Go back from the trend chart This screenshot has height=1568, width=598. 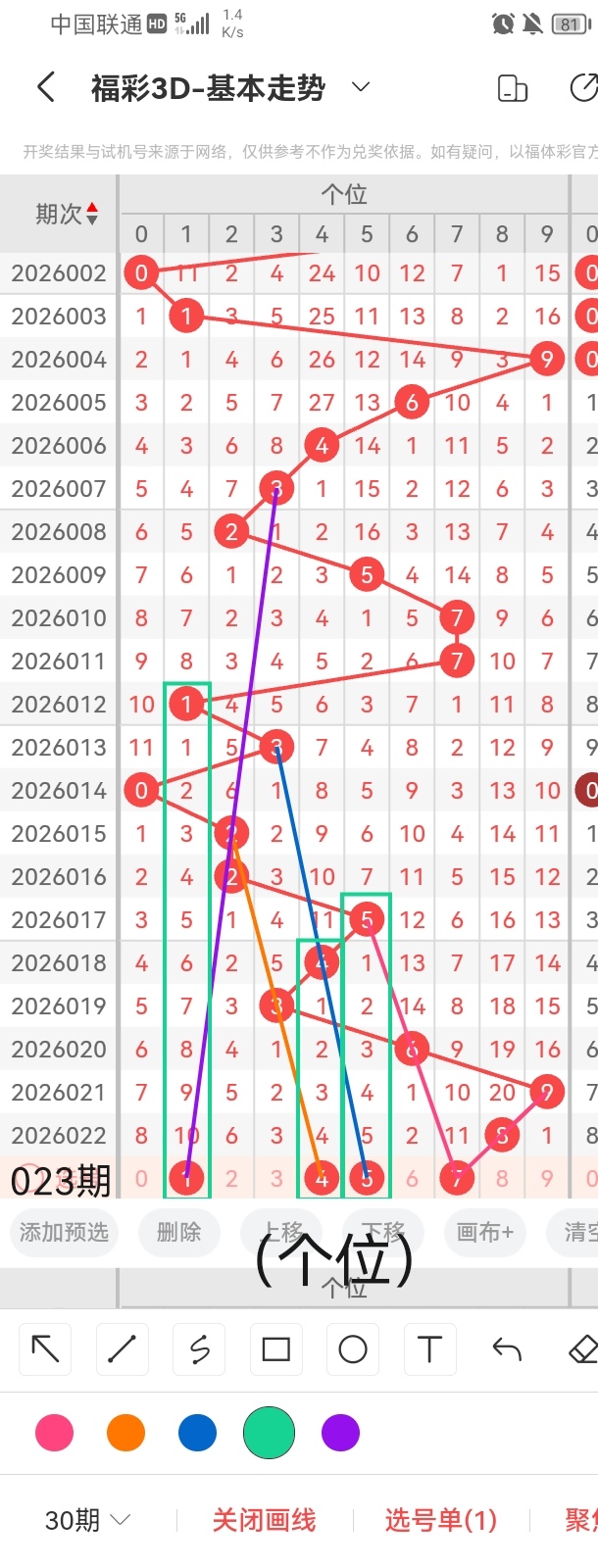[x=45, y=88]
